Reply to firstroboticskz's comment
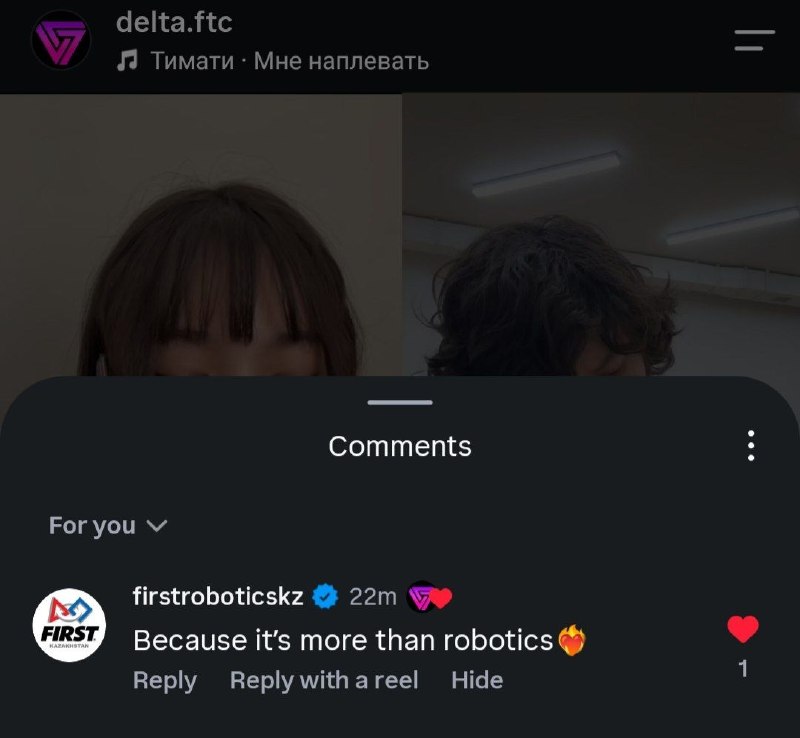800x738 pixels. 165,680
